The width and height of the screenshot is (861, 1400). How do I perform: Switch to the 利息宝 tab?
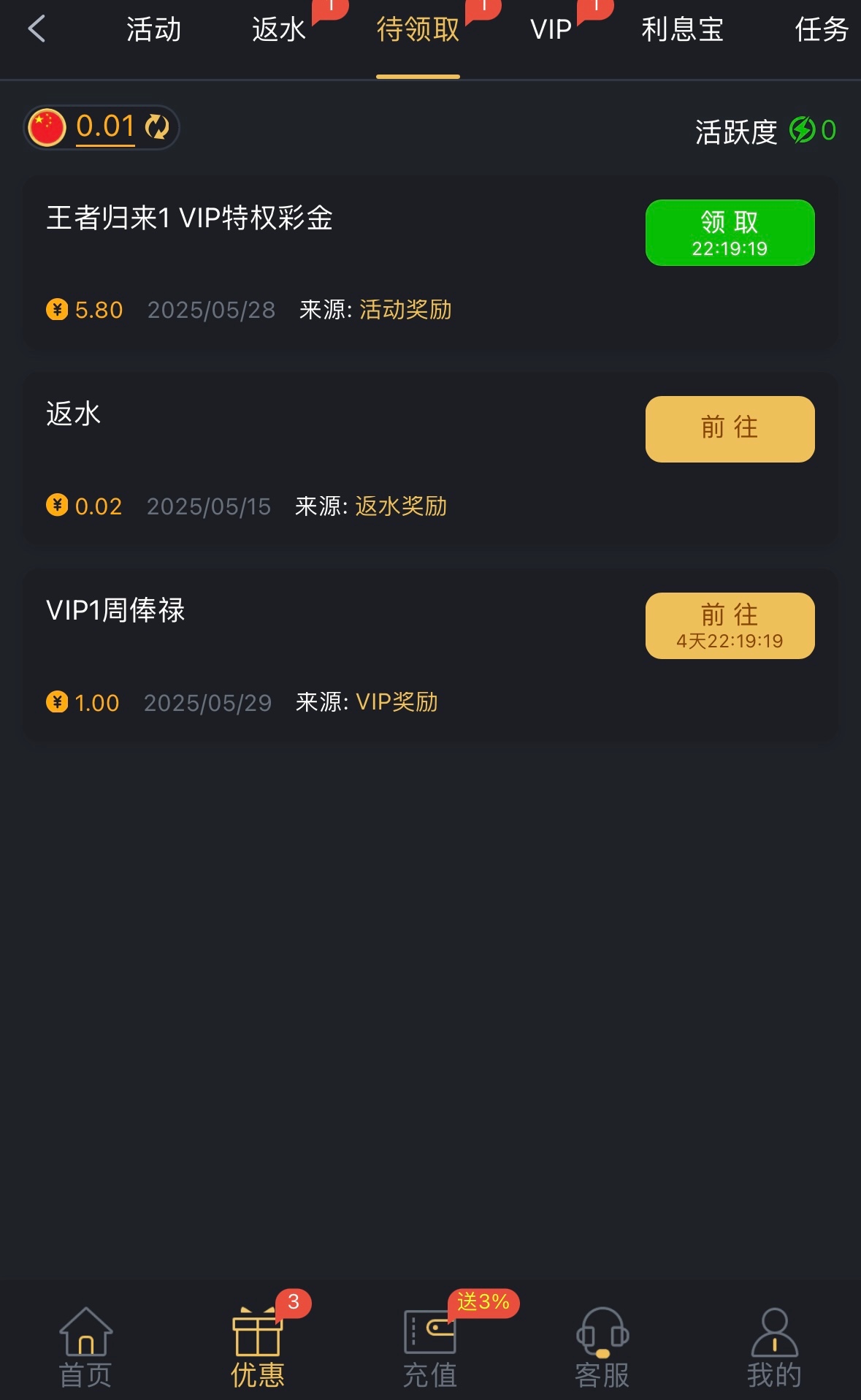click(682, 30)
